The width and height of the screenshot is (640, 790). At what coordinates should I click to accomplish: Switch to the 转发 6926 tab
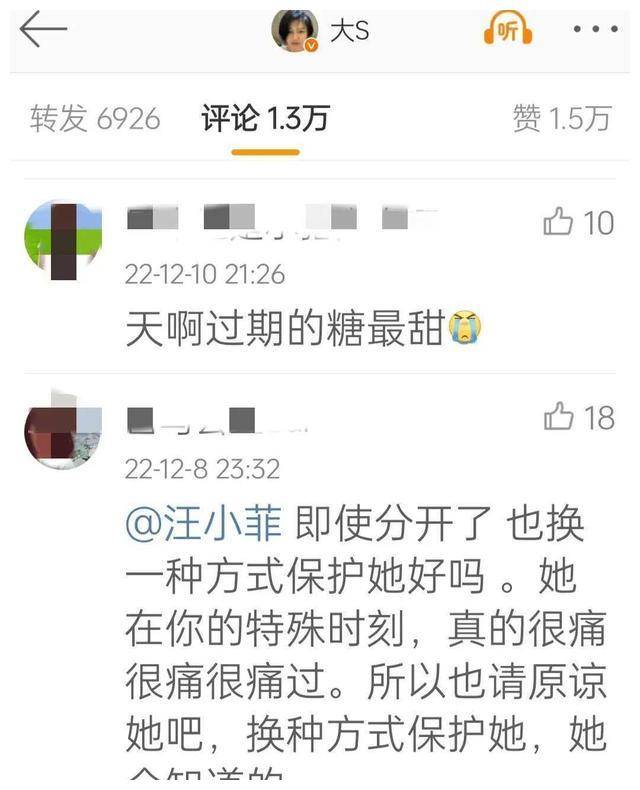(x=94, y=119)
